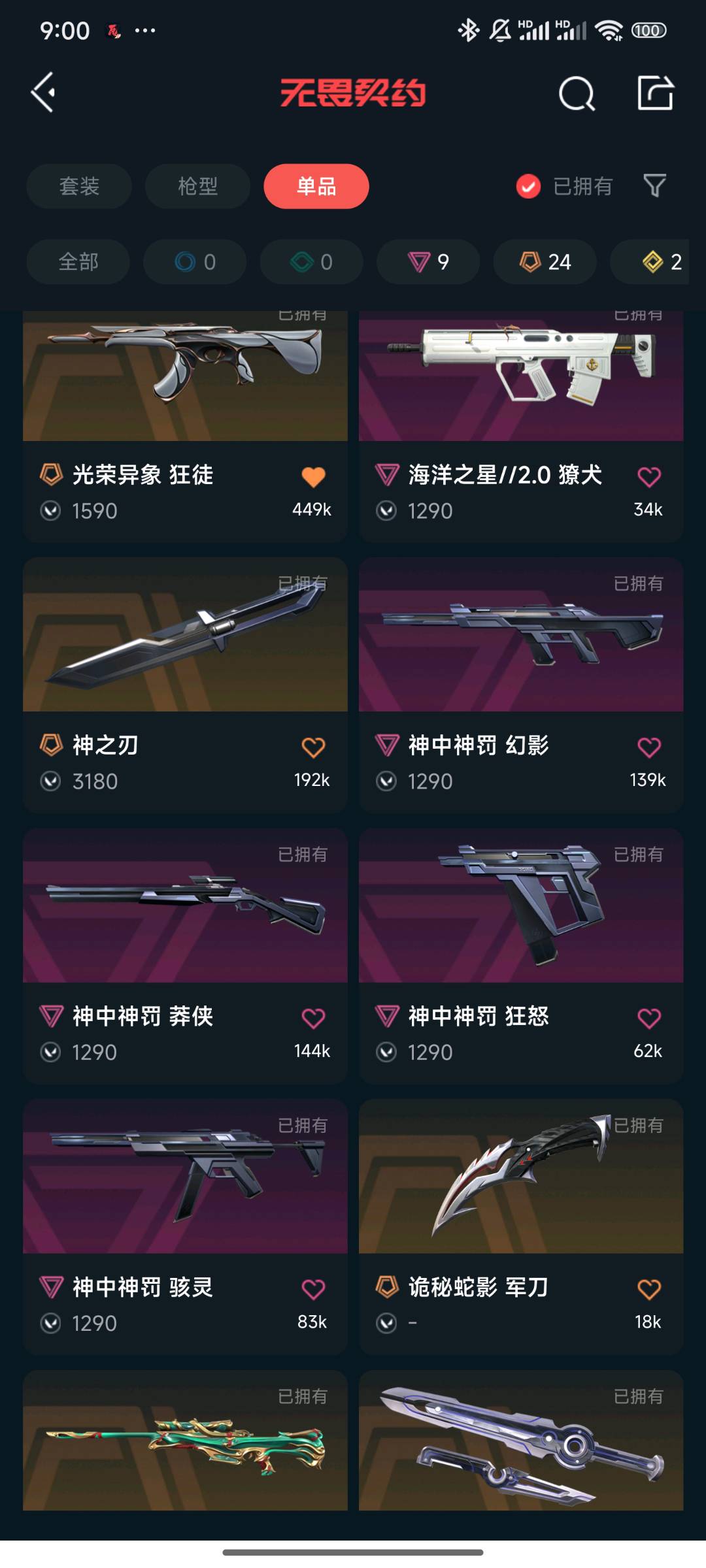Select the 单品 tab
This screenshot has height=1568, width=706.
(316, 186)
